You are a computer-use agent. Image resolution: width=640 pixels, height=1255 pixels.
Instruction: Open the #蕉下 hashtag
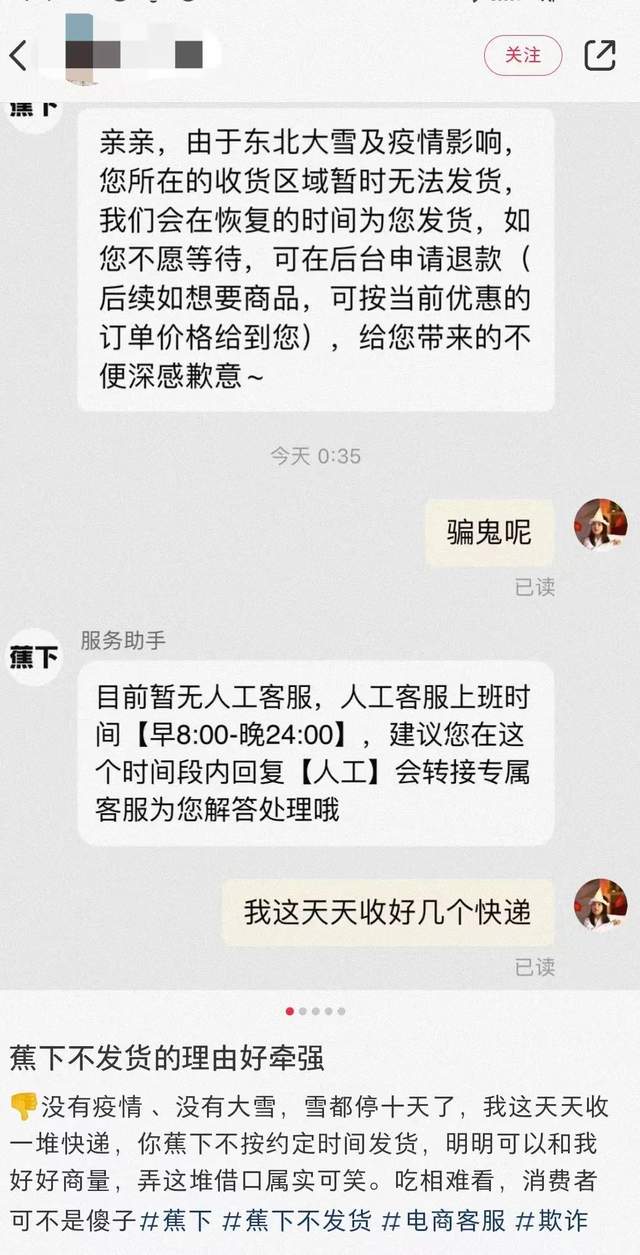(176, 1220)
